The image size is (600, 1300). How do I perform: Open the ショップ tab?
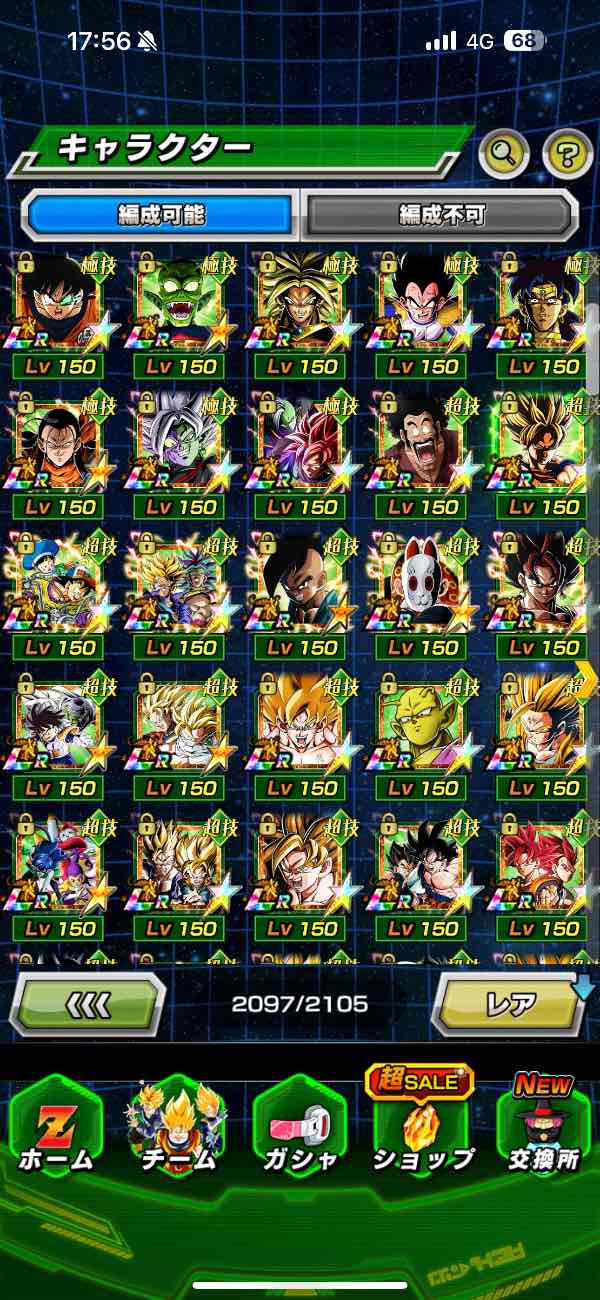421,1130
